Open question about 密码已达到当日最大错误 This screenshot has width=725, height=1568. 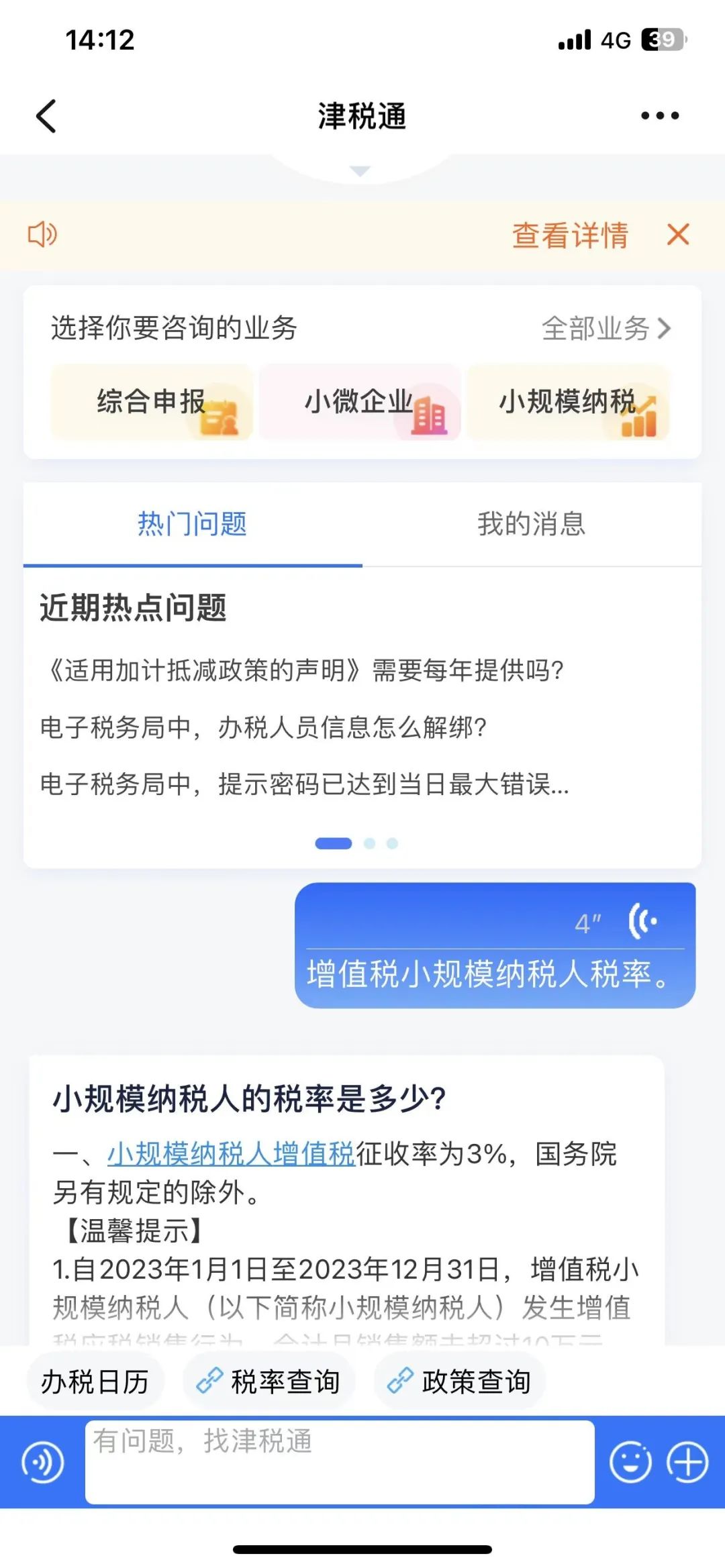305,784
